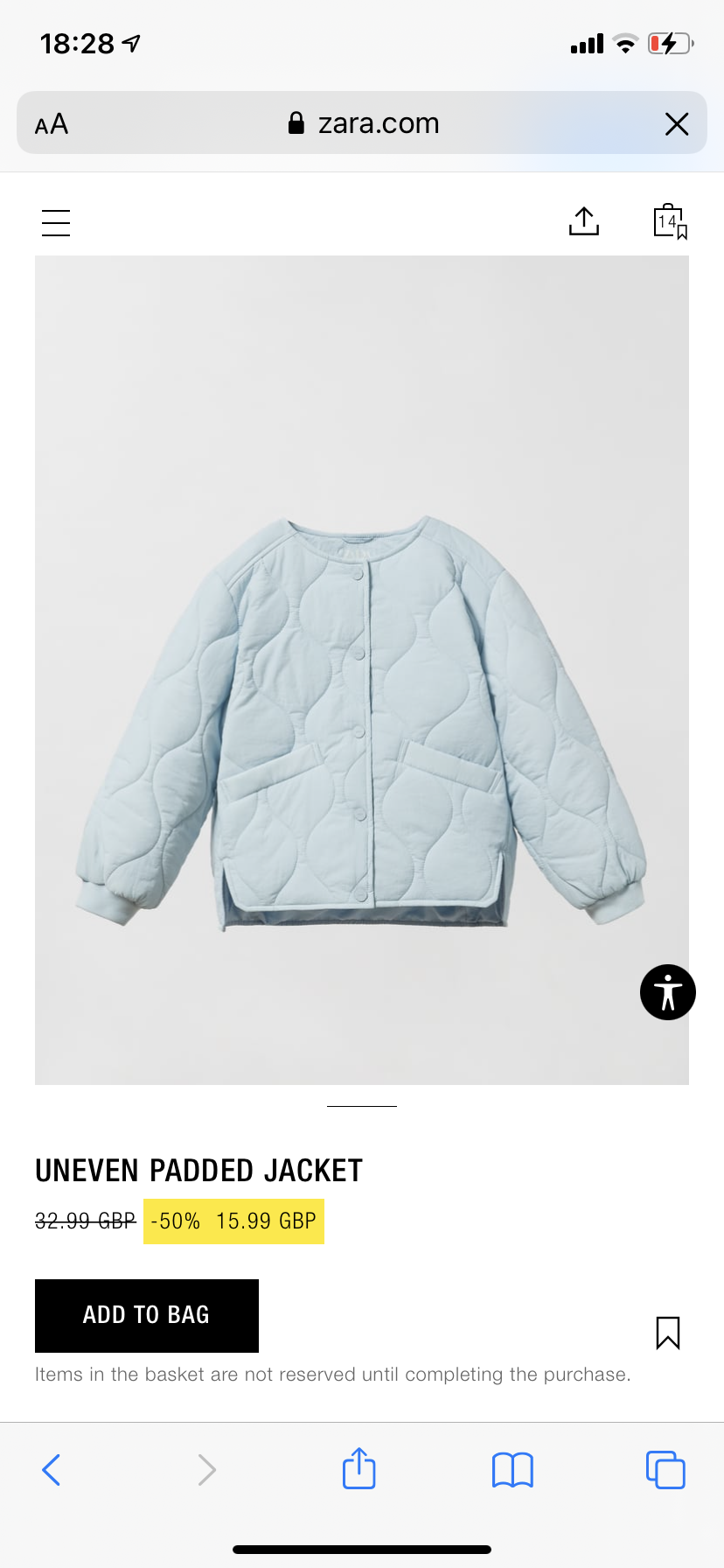The width and height of the screenshot is (724, 1568).
Task: Bookmark this jacket to wishlist
Action: point(668,1333)
